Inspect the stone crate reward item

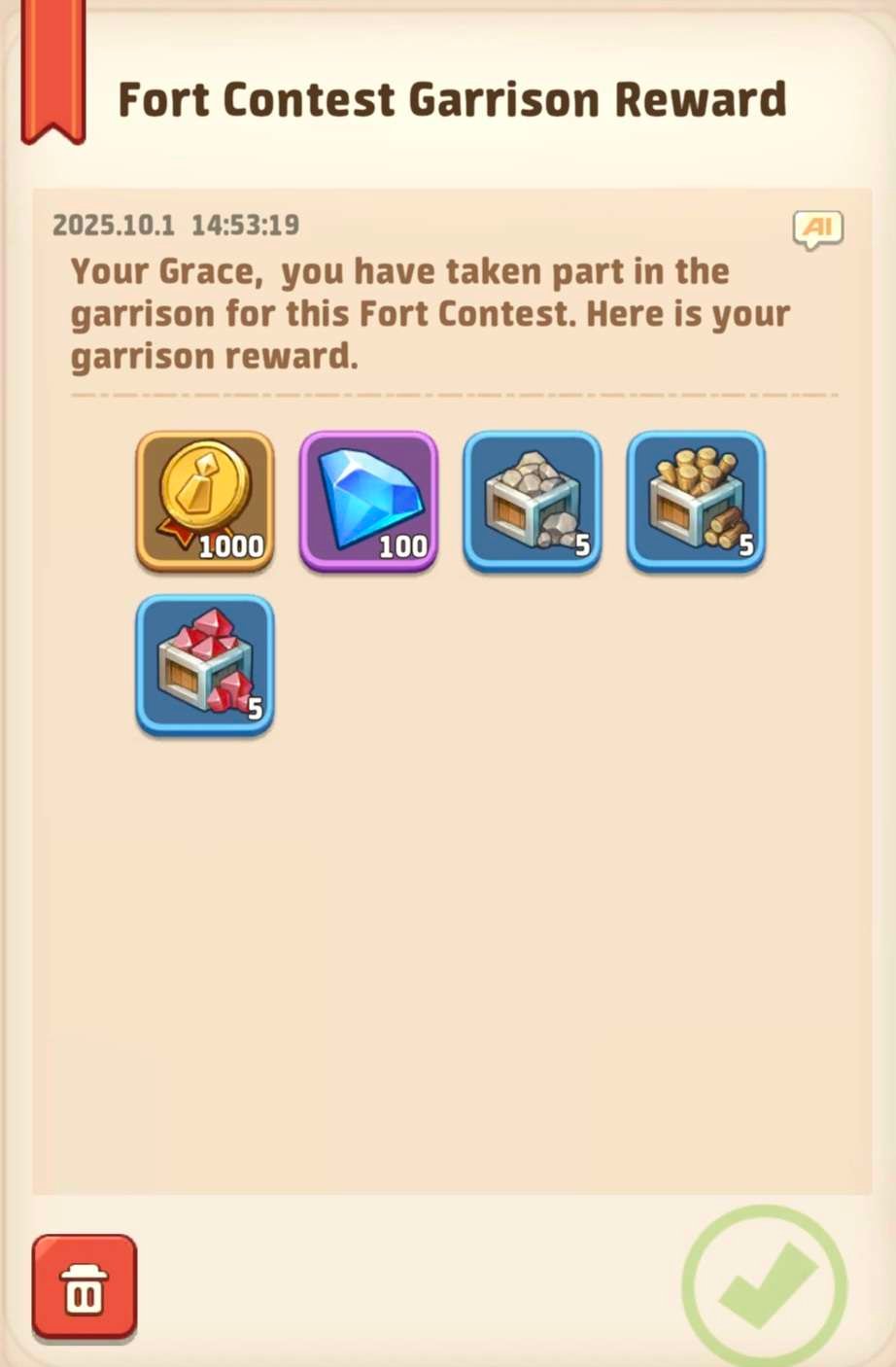tap(532, 501)
